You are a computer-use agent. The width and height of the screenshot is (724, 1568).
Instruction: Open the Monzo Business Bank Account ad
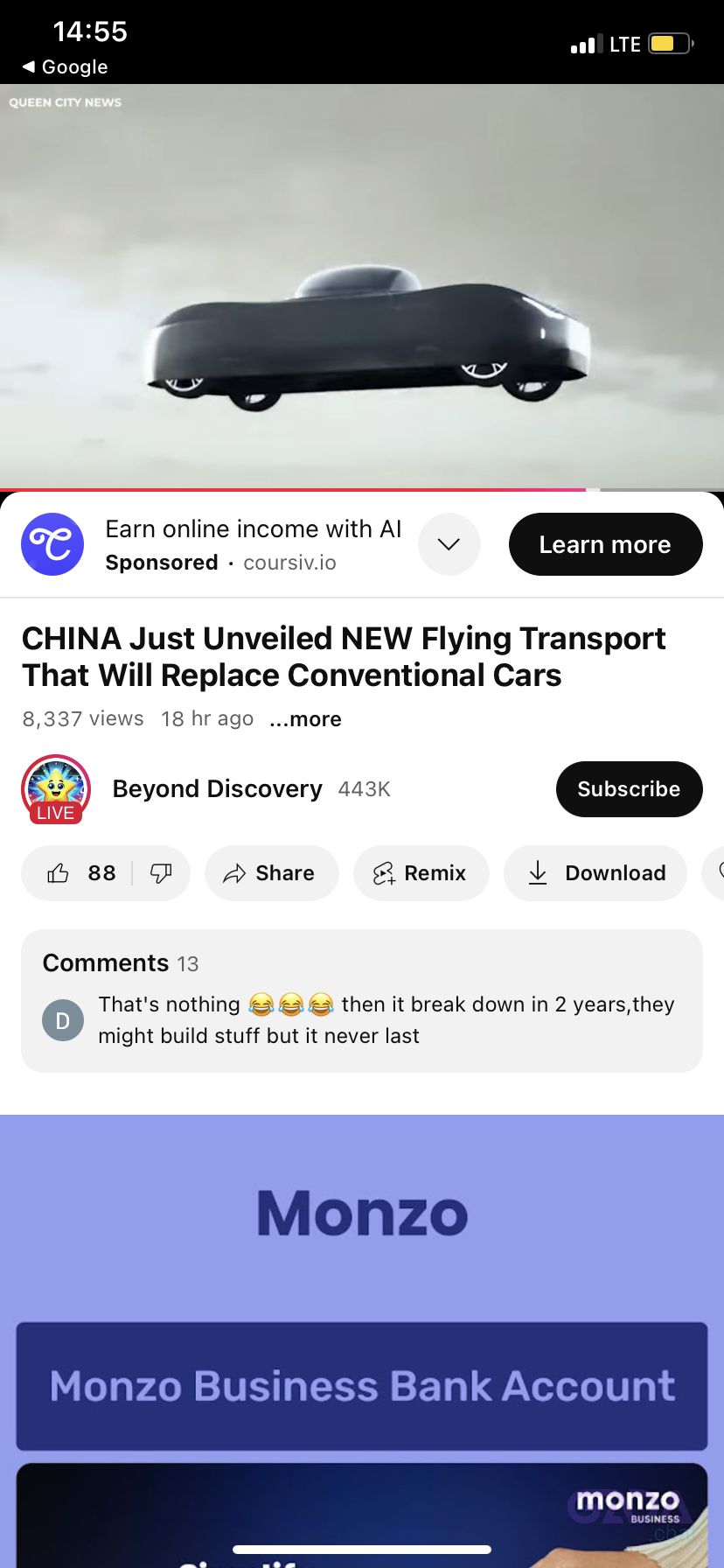point(361,1385)
